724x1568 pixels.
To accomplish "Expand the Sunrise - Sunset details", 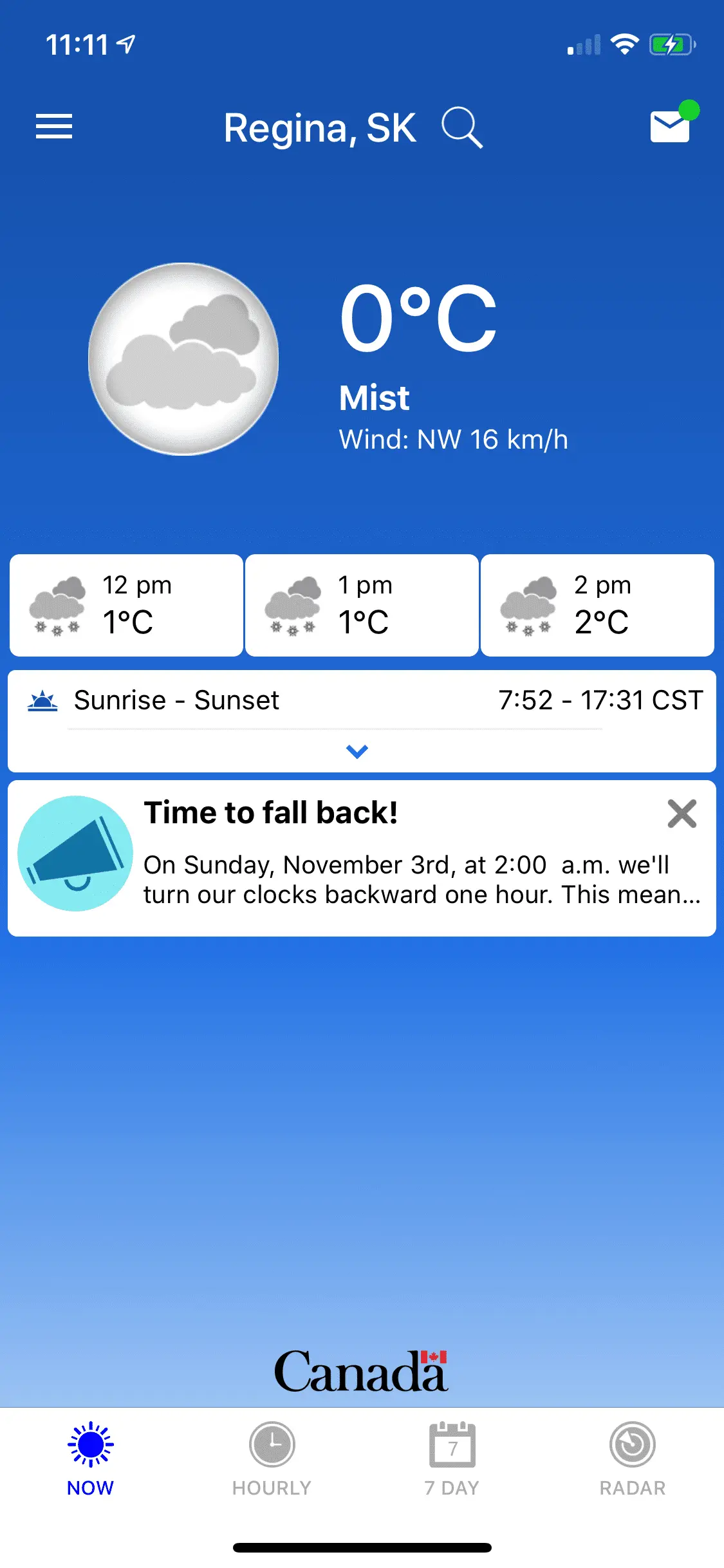I will [357, 751].
